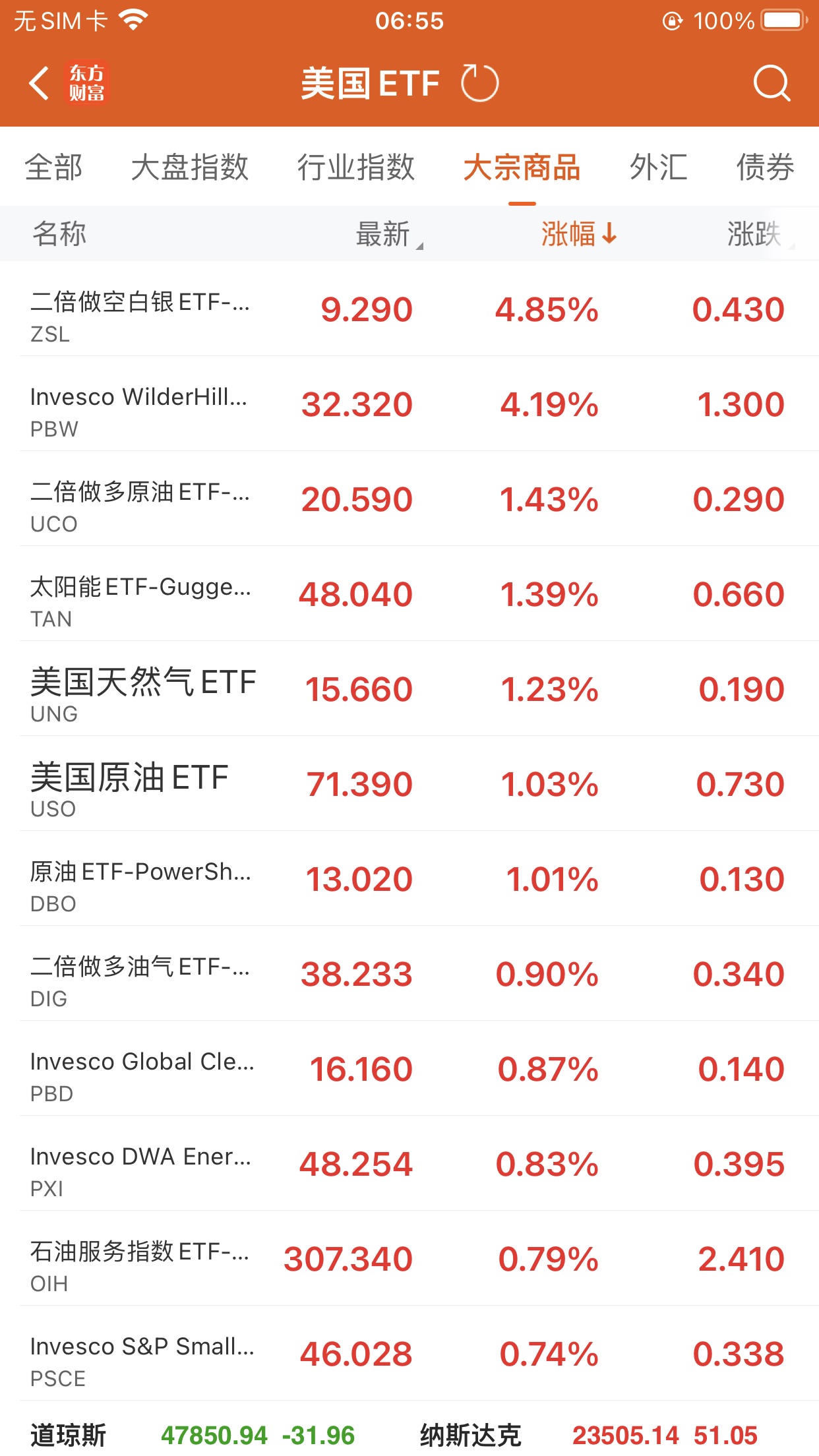819x1456 pixels.
Task: Select 美国天然气ETF (UNG)
Action: [409, 690]
